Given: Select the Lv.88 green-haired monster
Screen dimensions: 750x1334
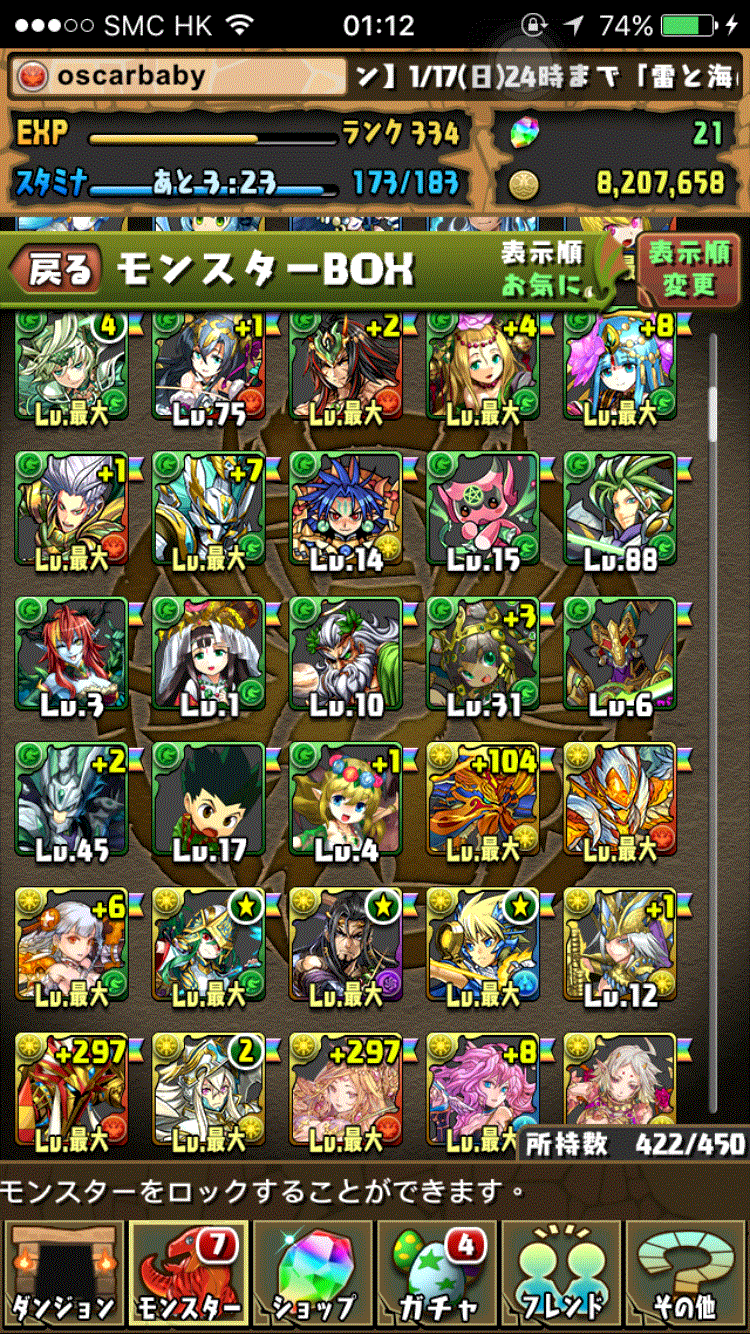Looking at the screenshot, I should [x=620, y=512].
